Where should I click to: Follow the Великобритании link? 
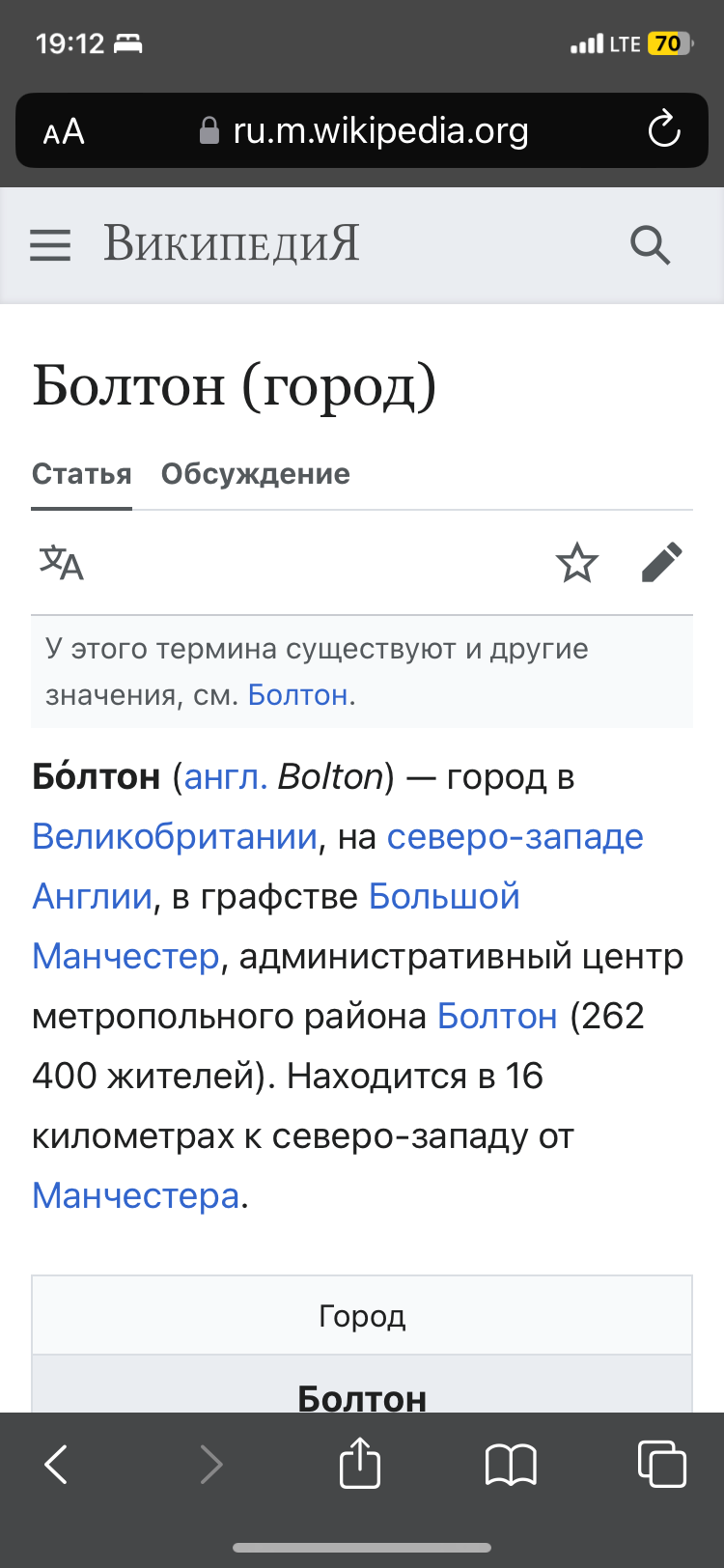(x=175, y=837)
